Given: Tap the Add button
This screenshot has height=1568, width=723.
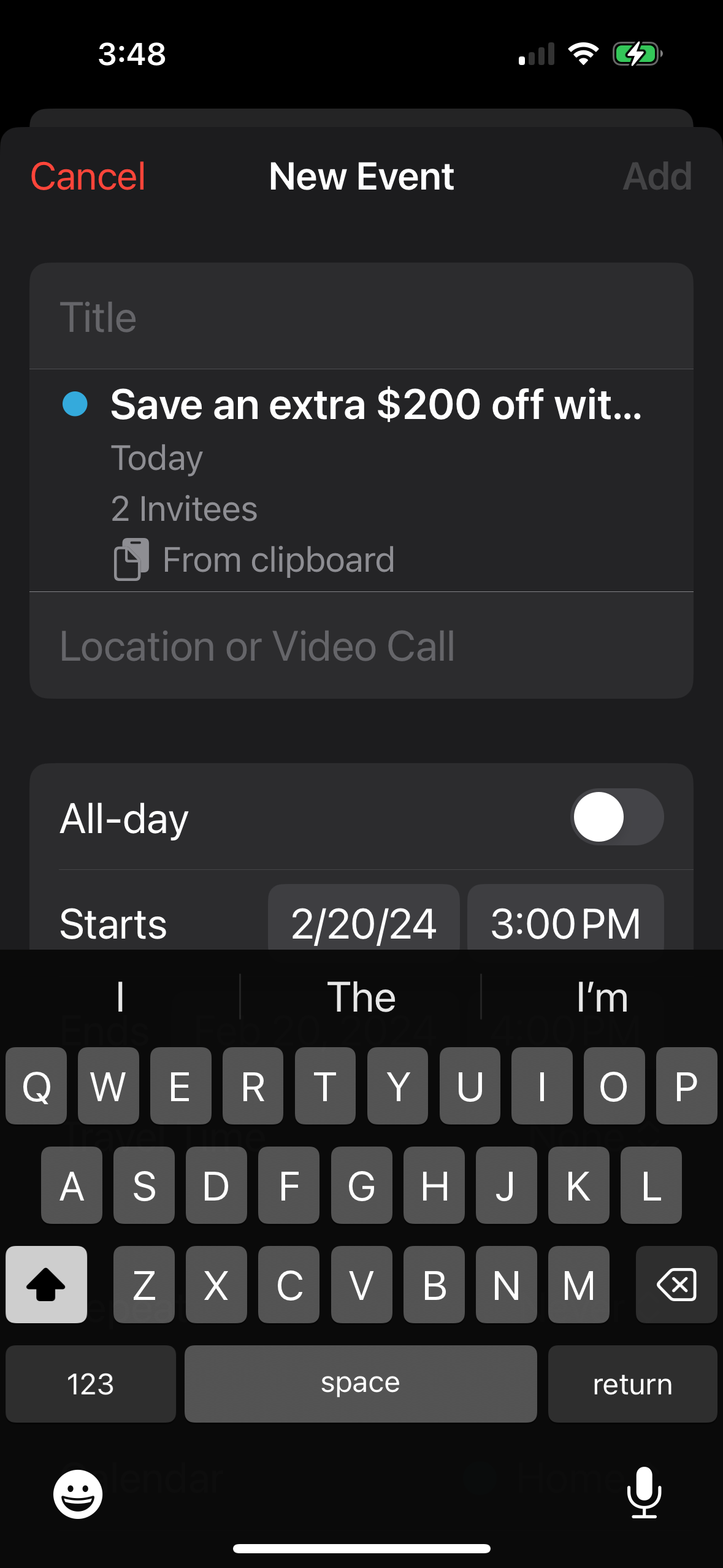Looking at the screenshot, I should click(657, 177).
